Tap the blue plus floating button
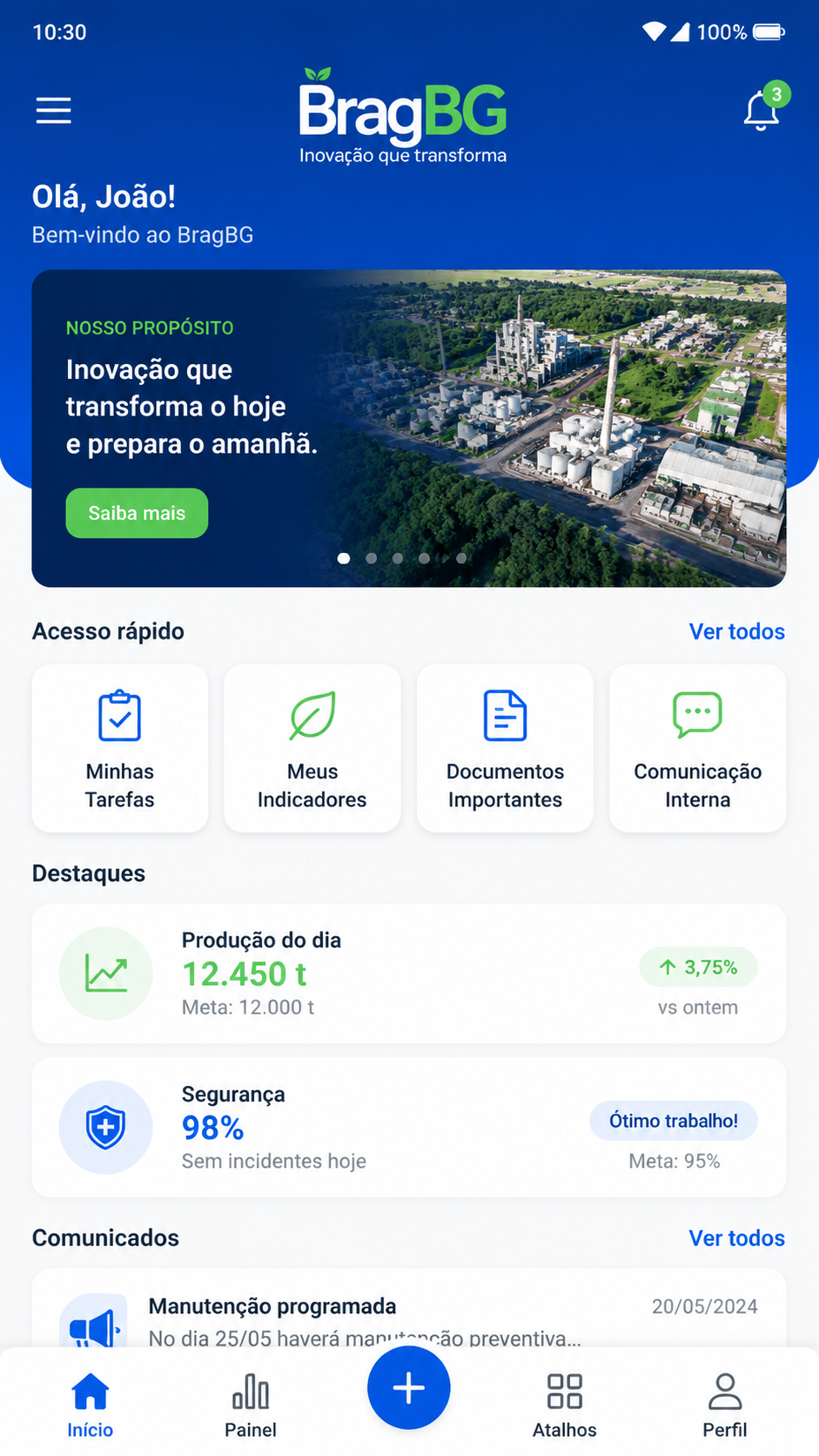Viewport: 819px width, 1456px height. [409, 1388]
